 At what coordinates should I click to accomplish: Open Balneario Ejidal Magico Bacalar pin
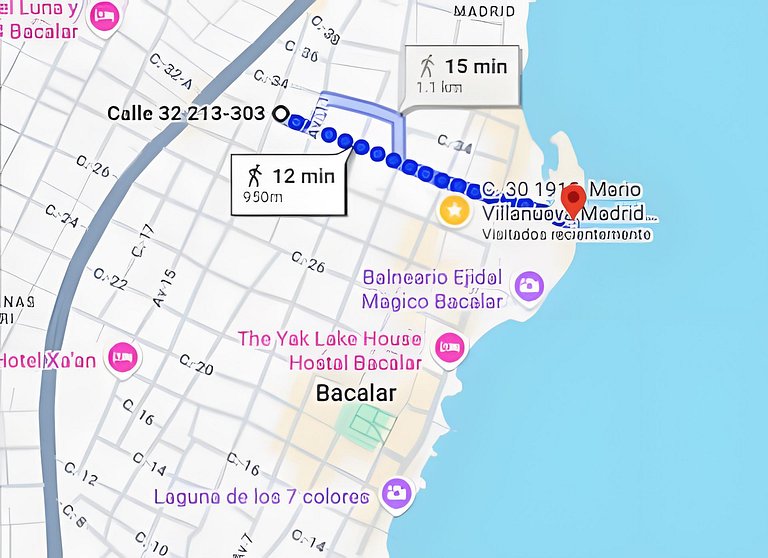click(x=529, y=287)
